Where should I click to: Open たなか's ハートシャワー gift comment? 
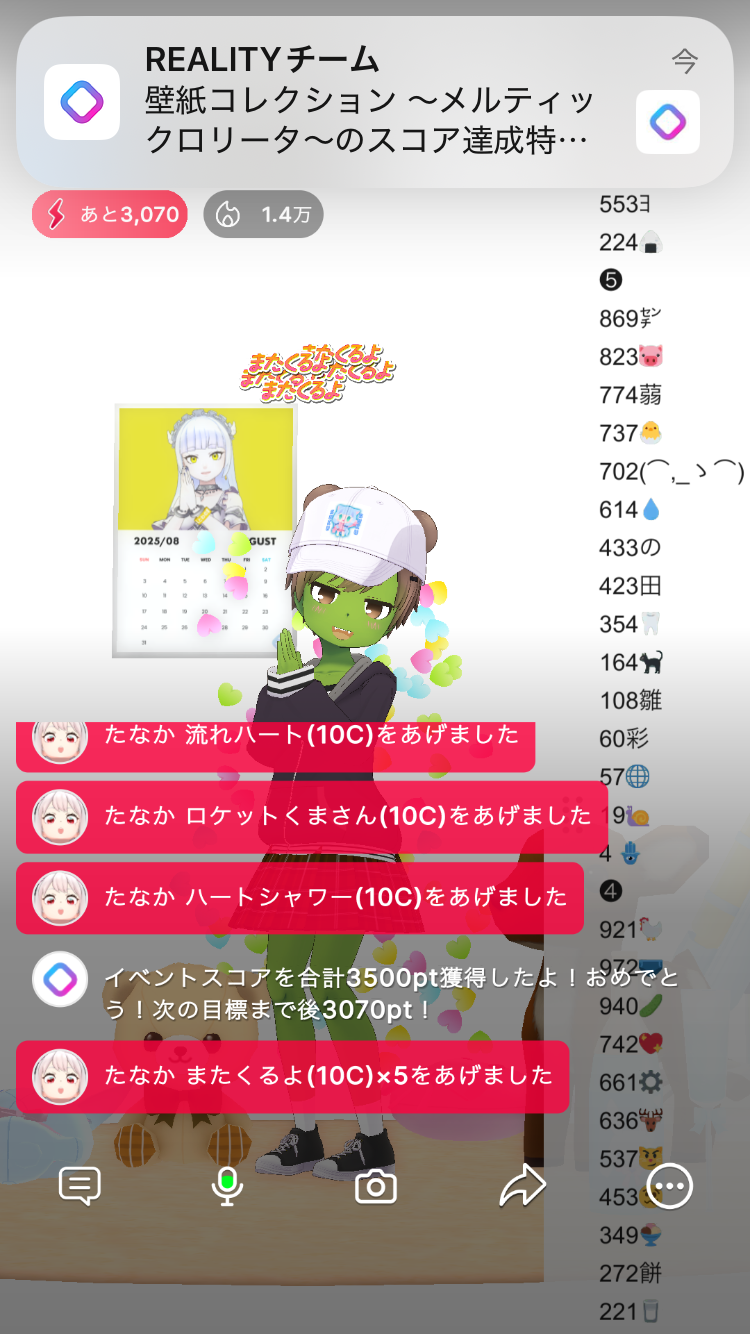click(300, 897)
